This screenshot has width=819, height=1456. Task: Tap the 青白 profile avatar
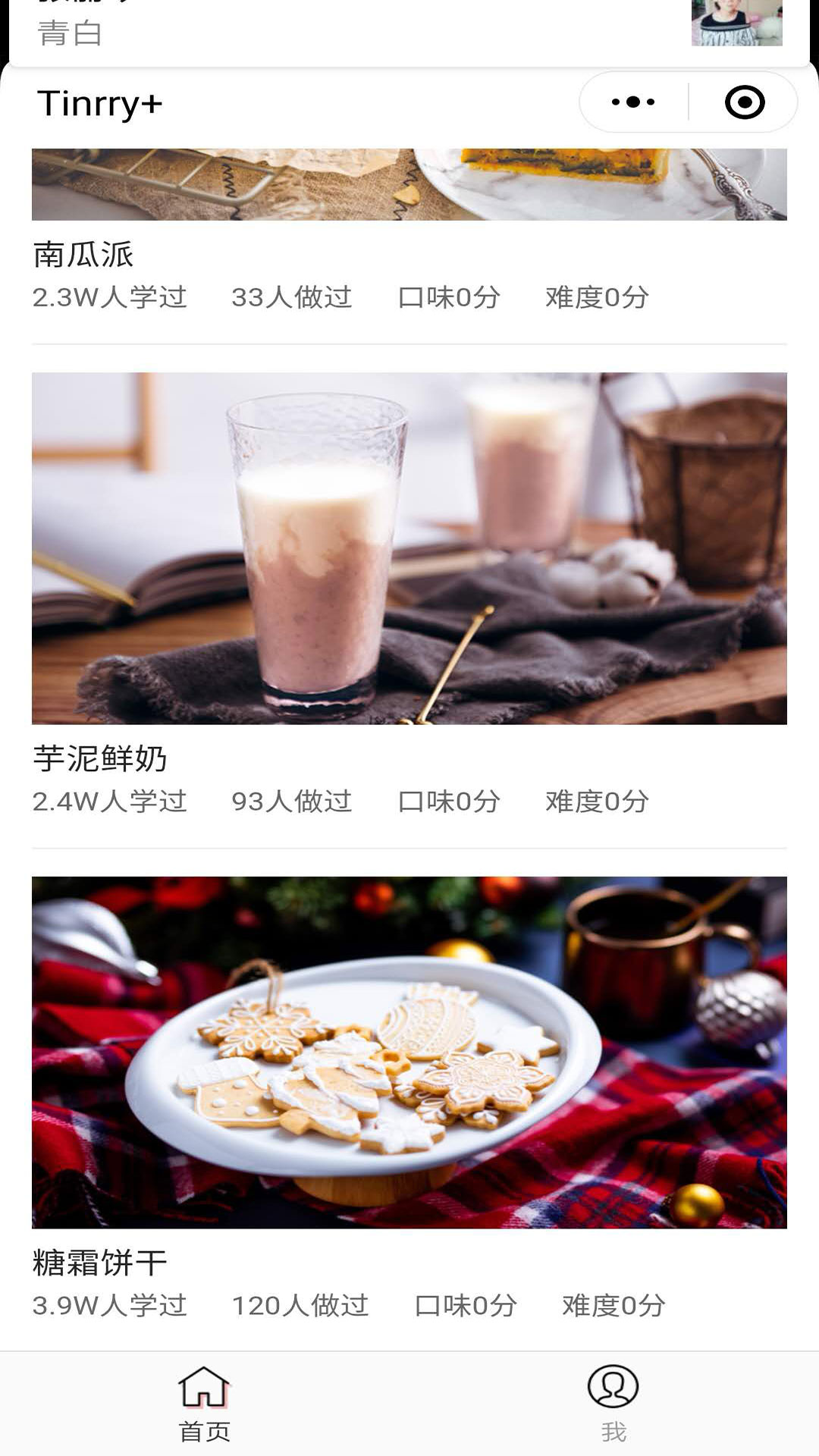736,23
